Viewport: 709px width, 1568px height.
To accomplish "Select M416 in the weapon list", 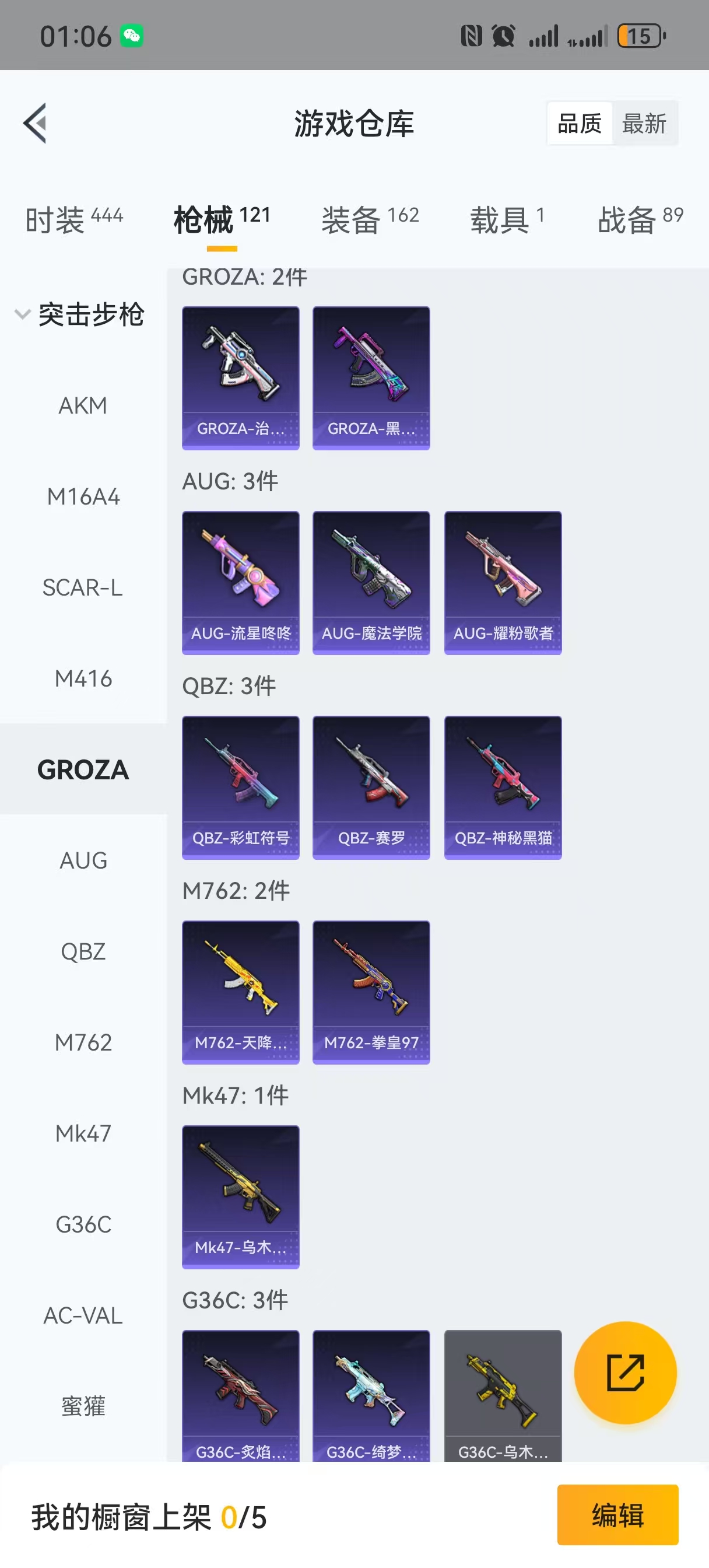I will tap(83, 678).
